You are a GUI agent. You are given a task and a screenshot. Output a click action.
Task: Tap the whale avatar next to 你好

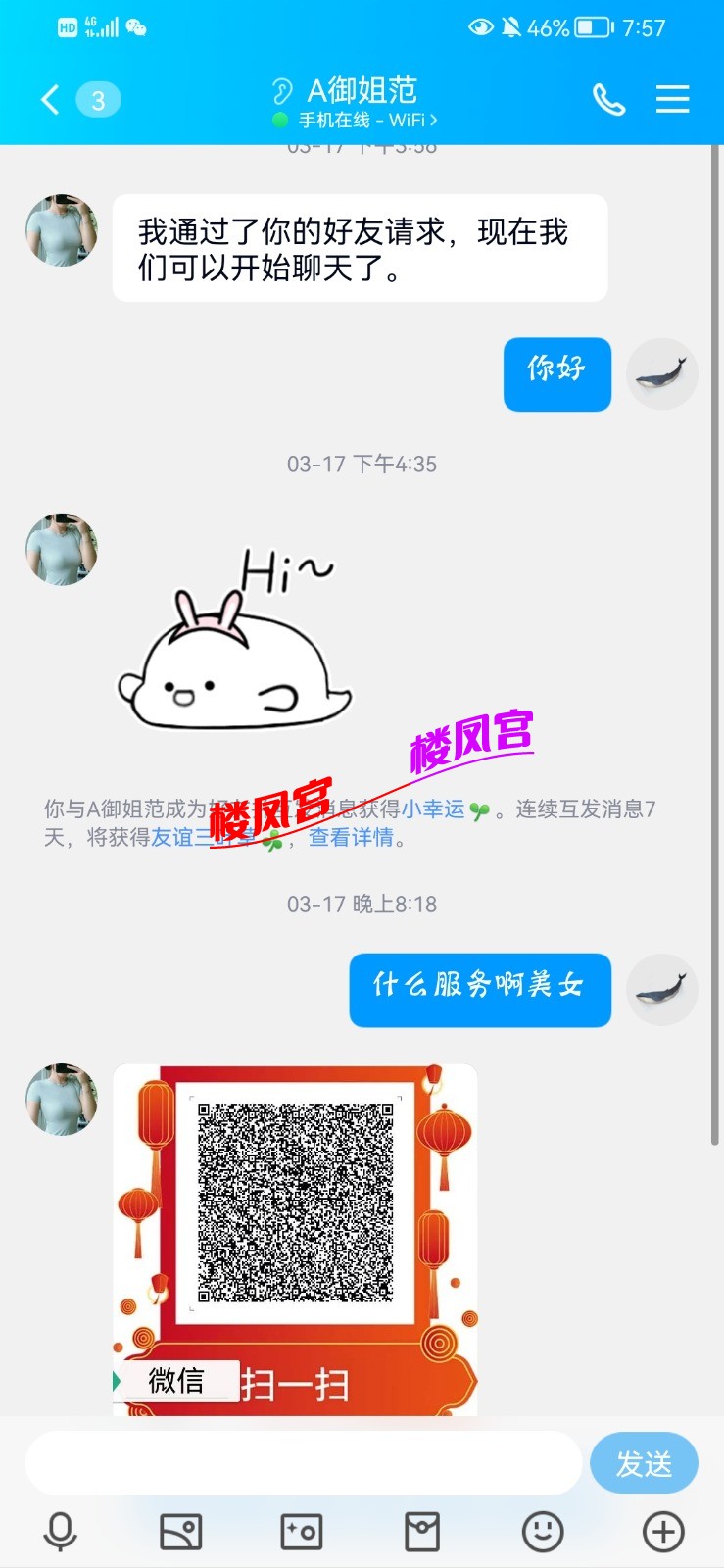[x=661, y=374]
